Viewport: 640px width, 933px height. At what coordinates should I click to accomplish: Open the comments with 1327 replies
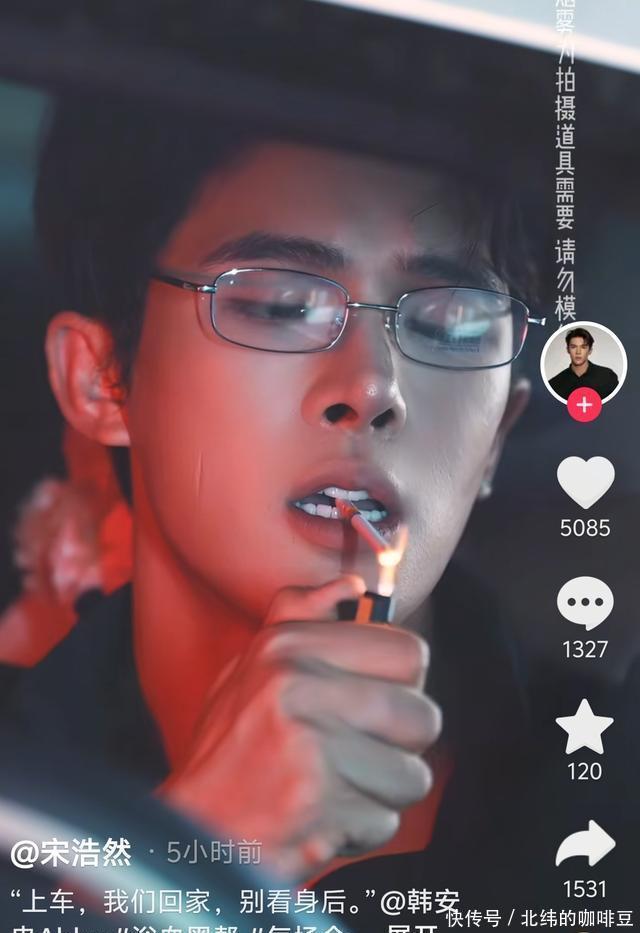click(x=585, y=604)
